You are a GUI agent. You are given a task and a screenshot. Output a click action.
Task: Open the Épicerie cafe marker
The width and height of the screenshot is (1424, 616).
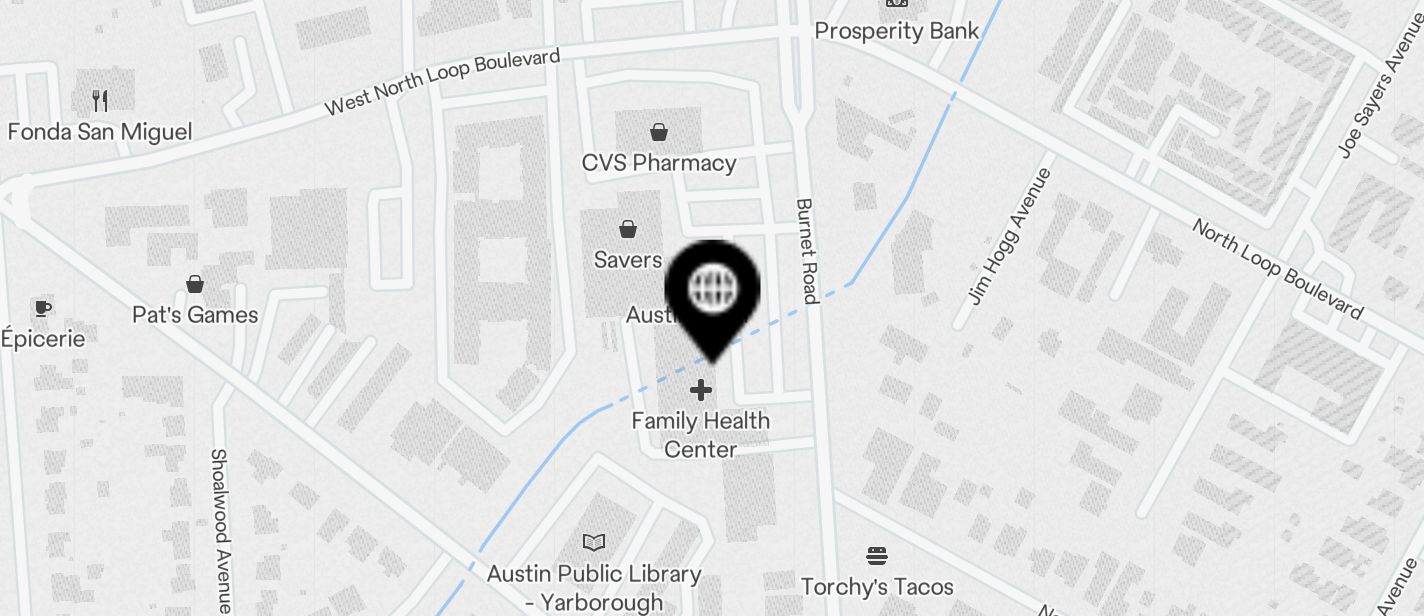point(42,308)
